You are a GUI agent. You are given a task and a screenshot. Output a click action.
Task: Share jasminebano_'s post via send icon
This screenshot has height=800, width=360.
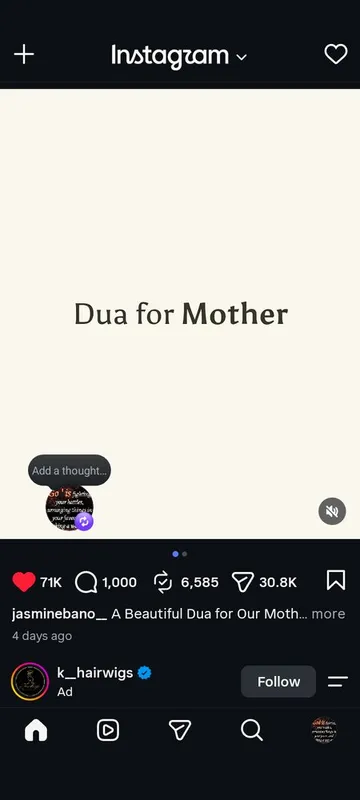(x=243, y=582)
